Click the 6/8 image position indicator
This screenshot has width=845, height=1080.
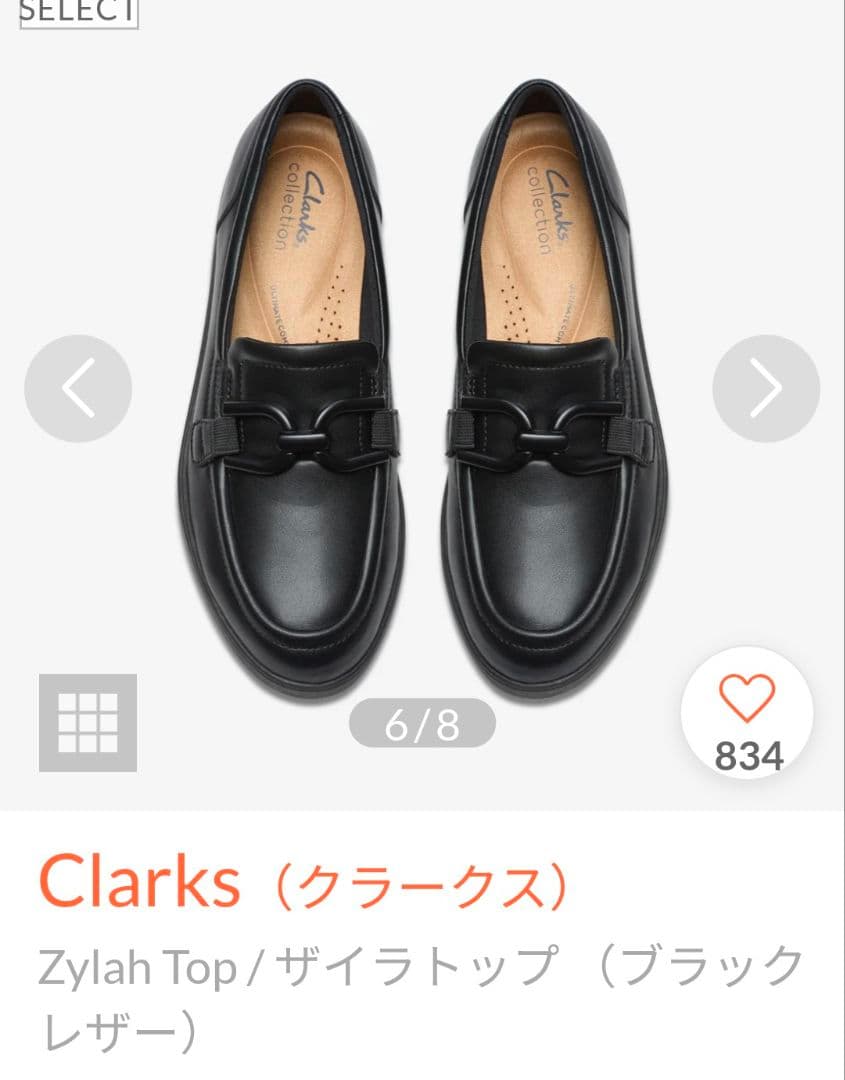pos(422,720)
